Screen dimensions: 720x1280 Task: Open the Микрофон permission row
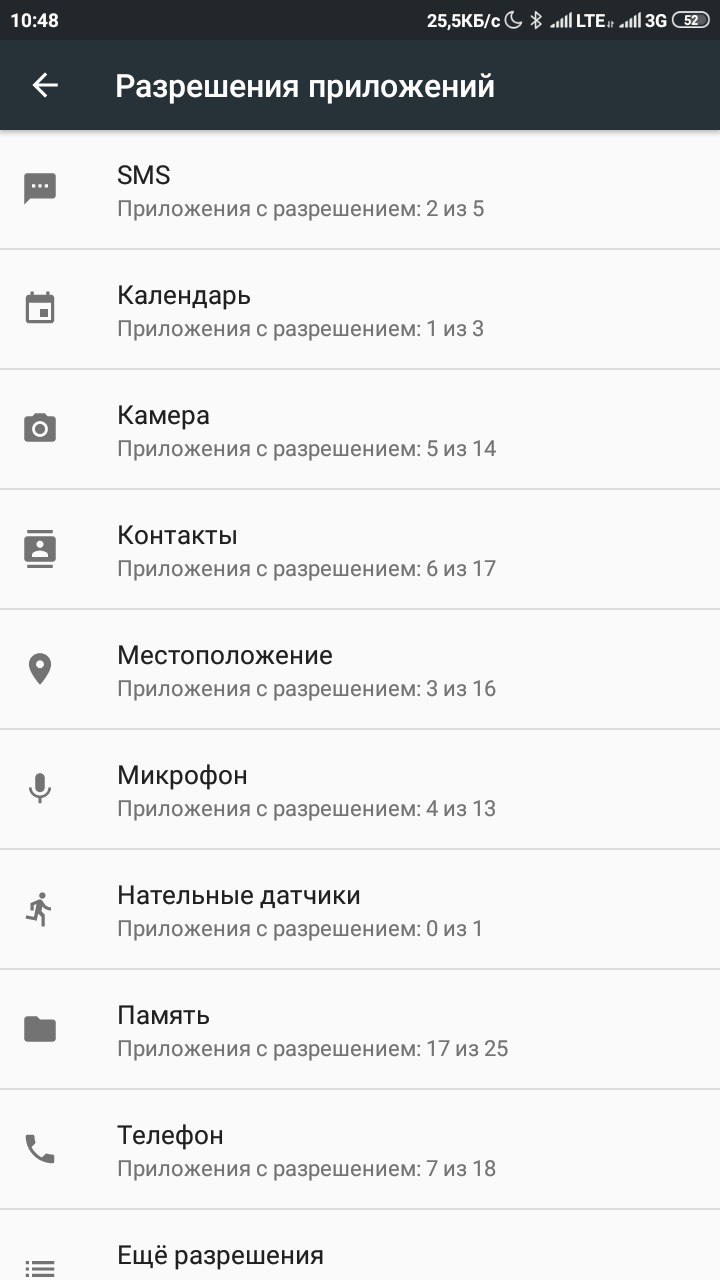[360, 790]
